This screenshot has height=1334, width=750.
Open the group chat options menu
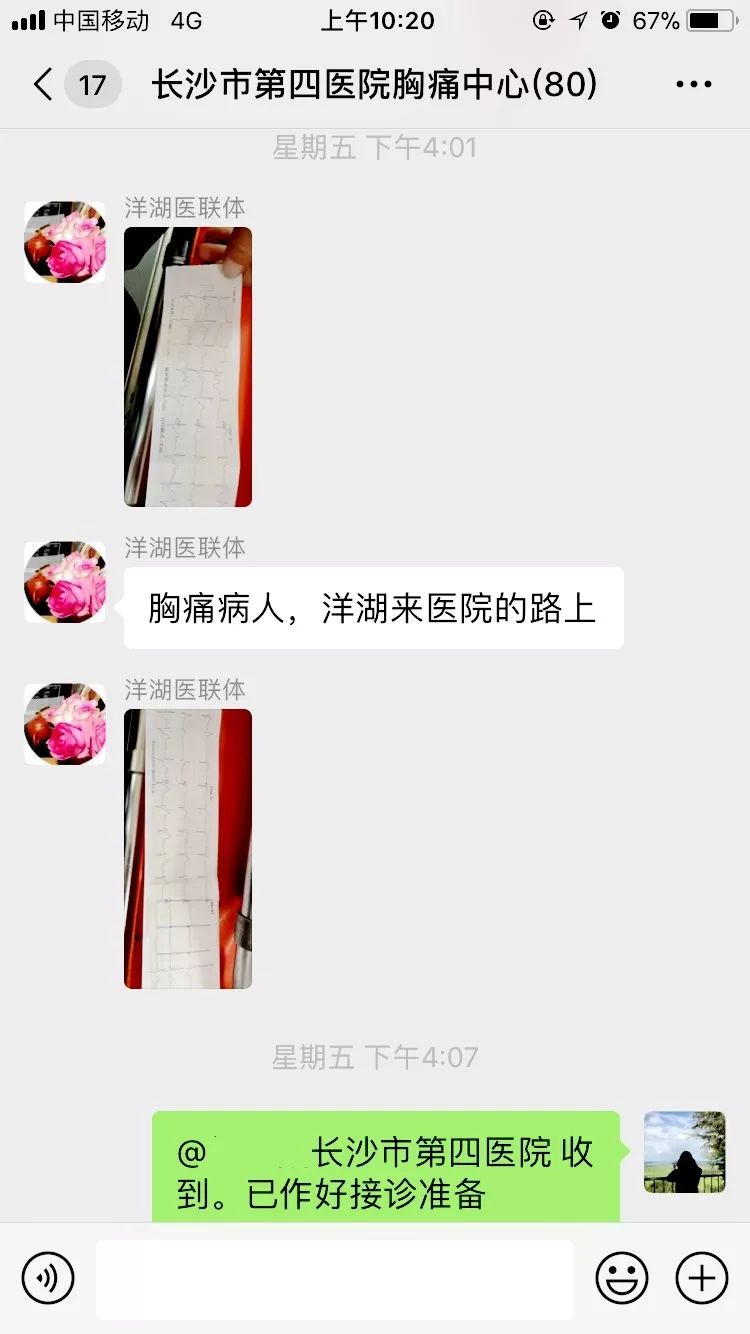693,85
